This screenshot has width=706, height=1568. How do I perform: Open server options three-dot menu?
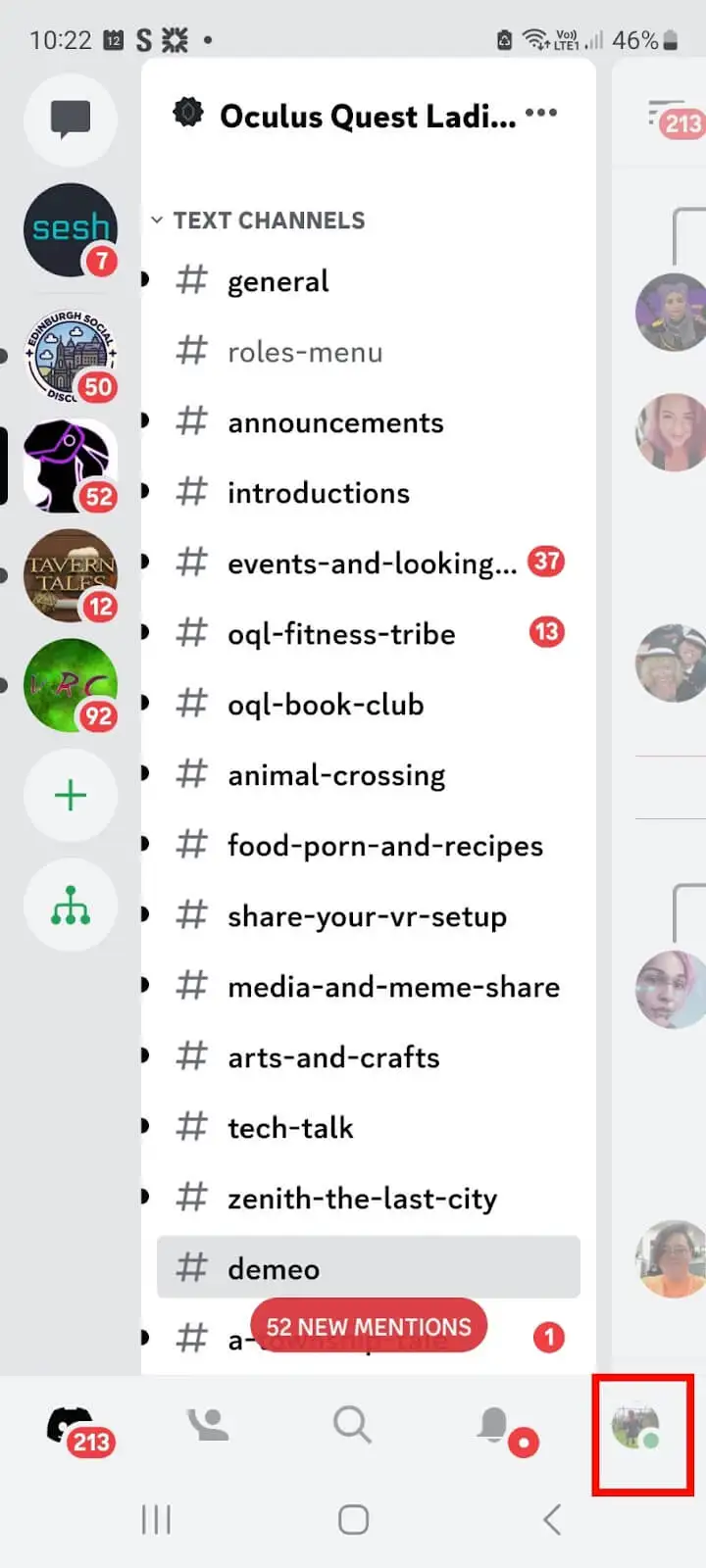coord(541,114)
